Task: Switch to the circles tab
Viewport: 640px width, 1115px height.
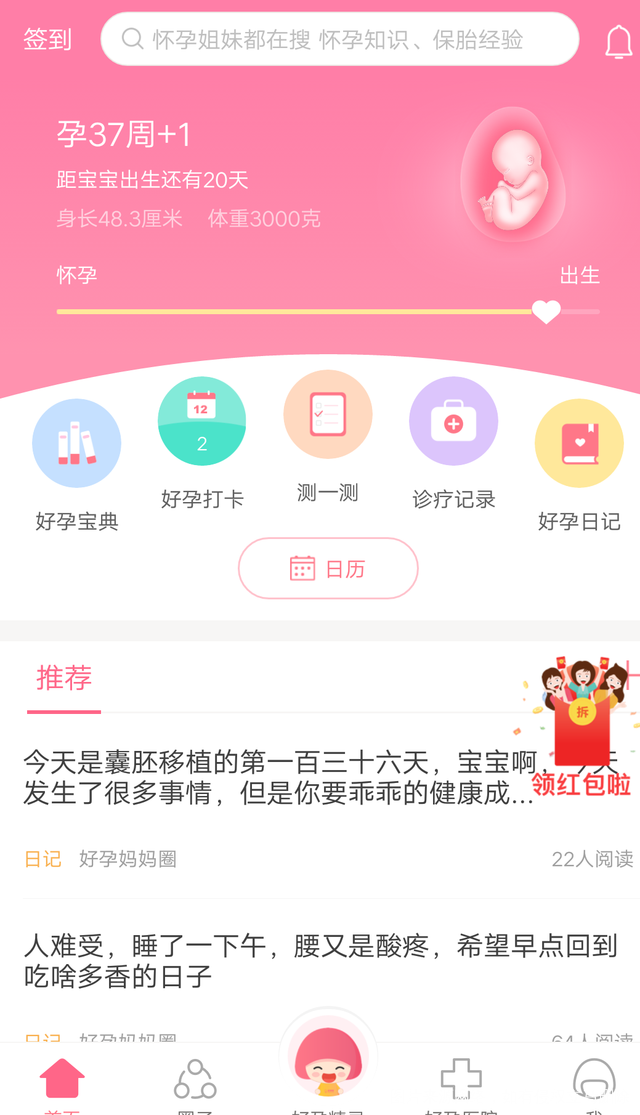Action: point(195,1082)
